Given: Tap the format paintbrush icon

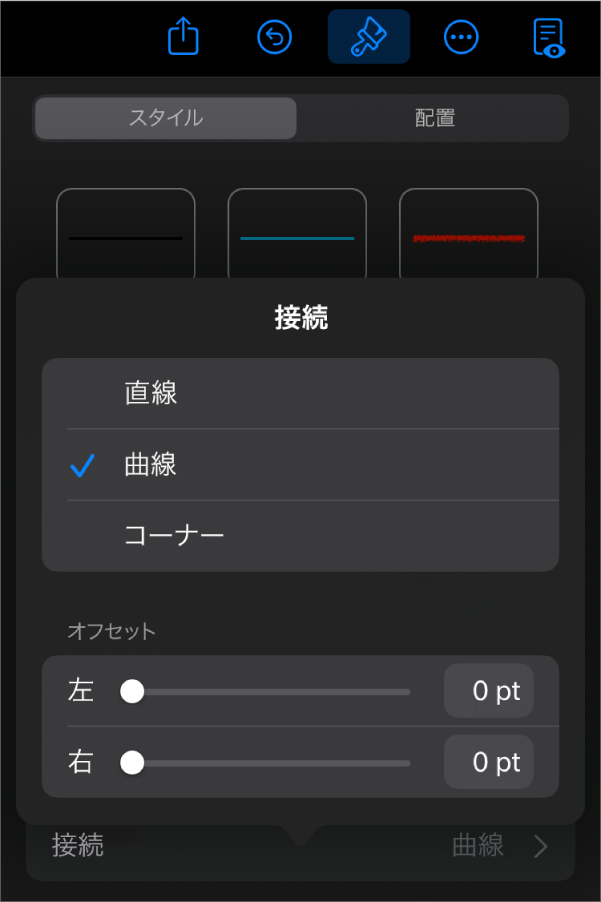Looking at the screenshot, I should click(x=368, y=37).
